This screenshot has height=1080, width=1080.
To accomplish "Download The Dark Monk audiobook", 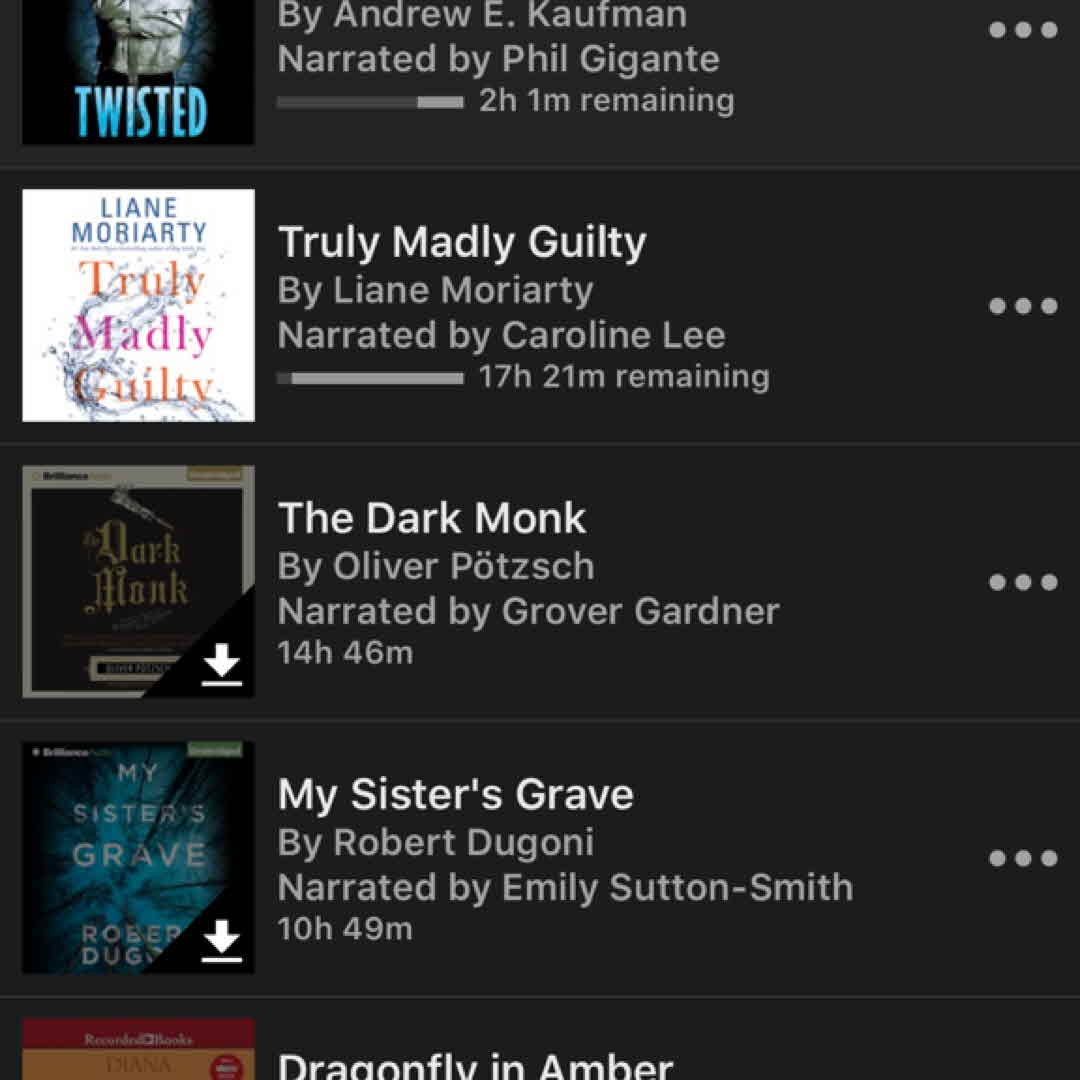I will click(221, 665).
